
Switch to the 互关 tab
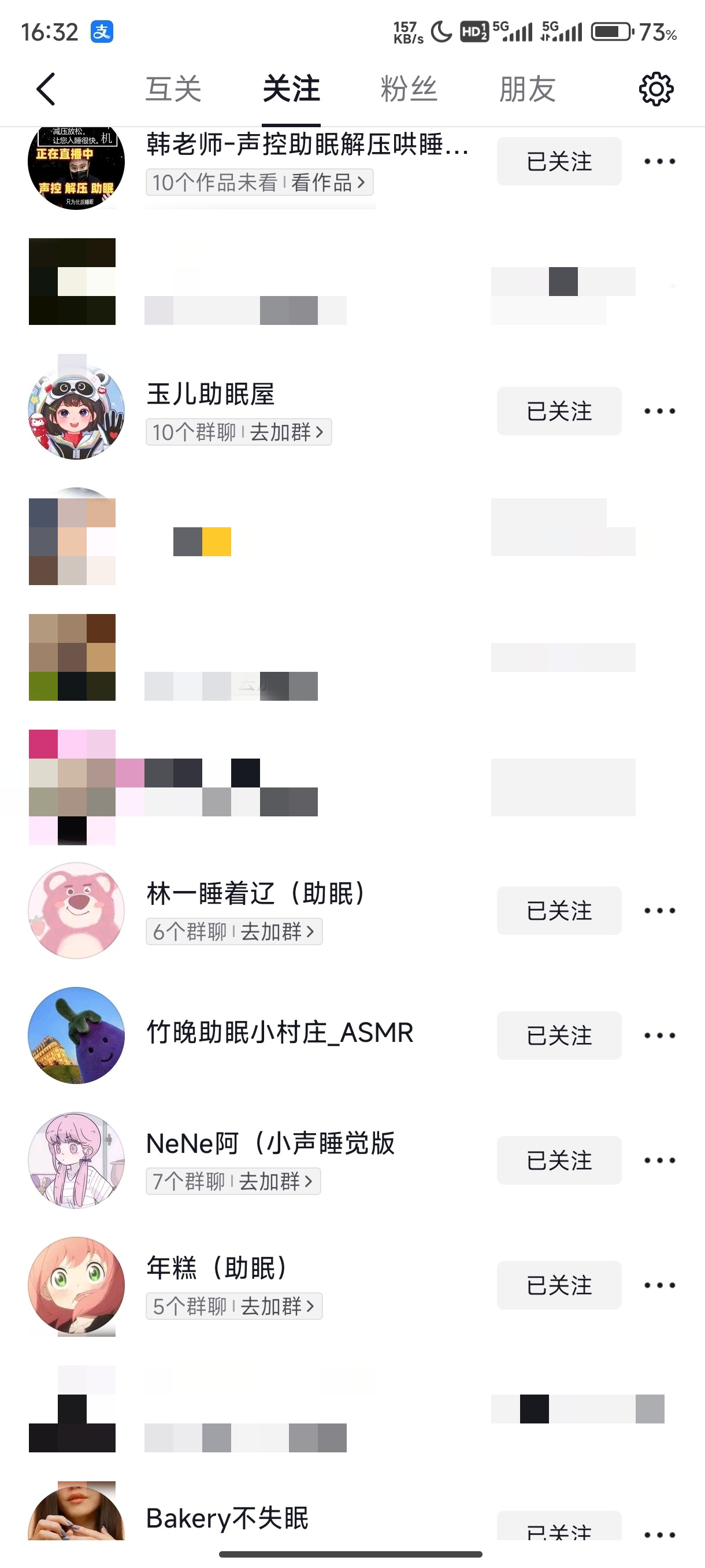(x=173, y=89)
